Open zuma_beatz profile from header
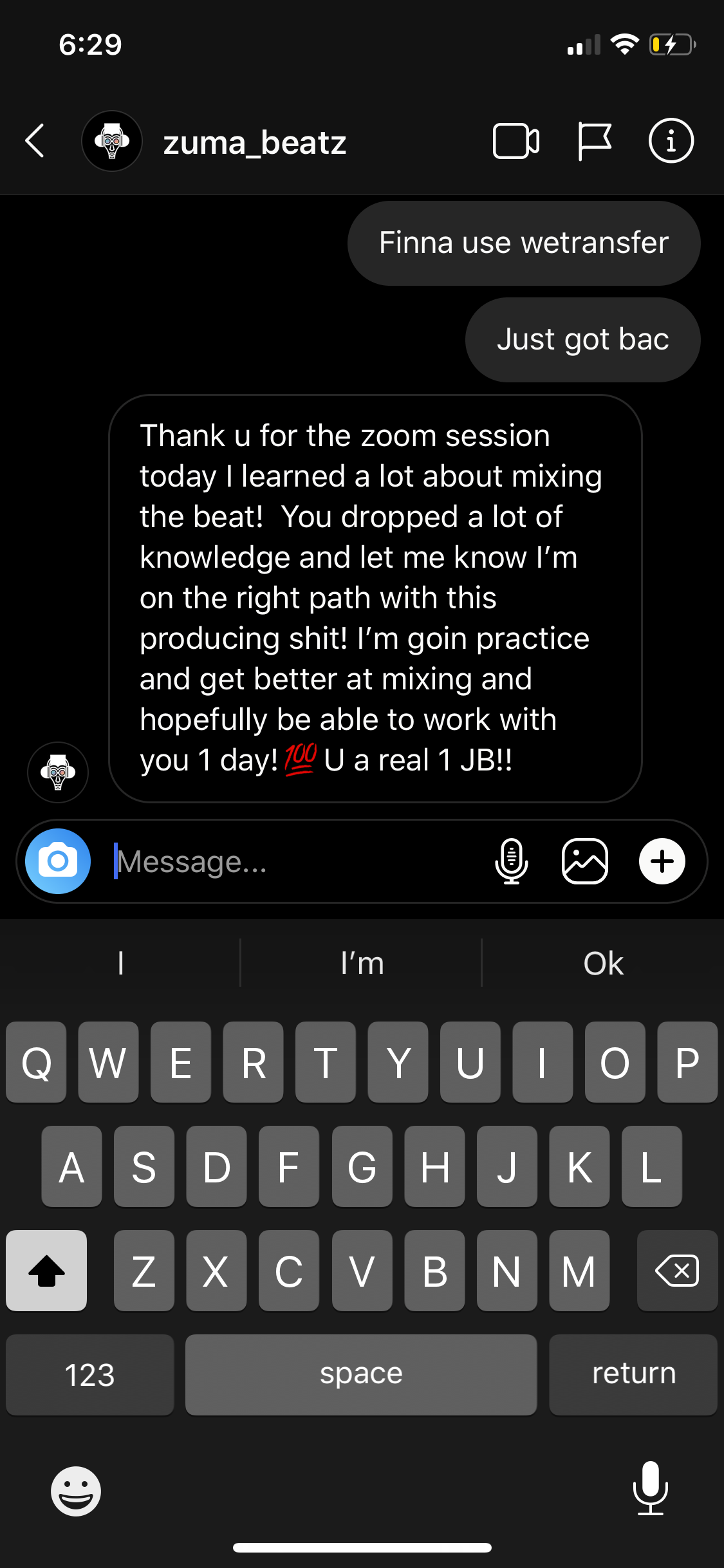 254,142
